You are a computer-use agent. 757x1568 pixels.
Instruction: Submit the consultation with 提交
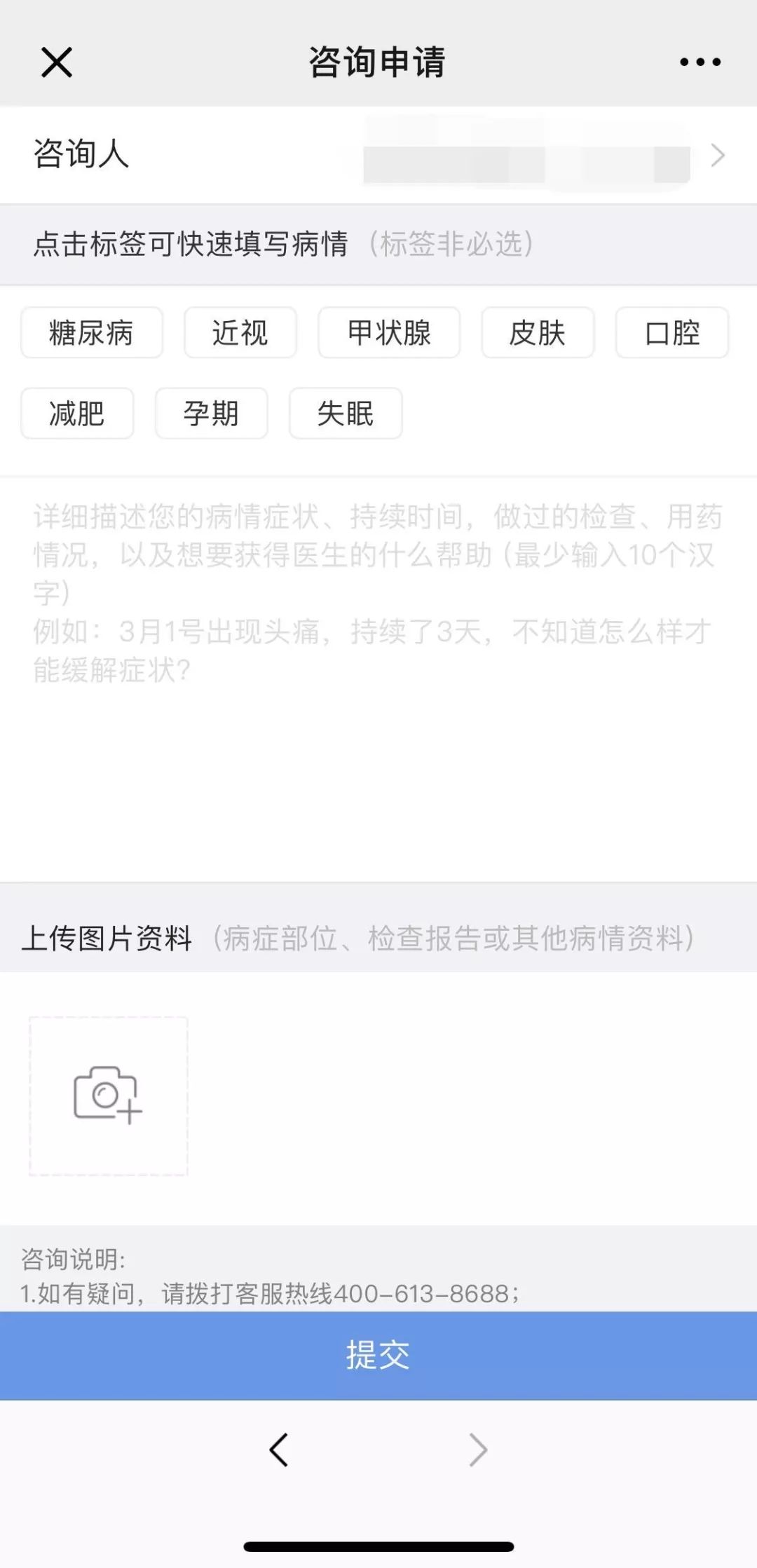tap(378, 1356)
